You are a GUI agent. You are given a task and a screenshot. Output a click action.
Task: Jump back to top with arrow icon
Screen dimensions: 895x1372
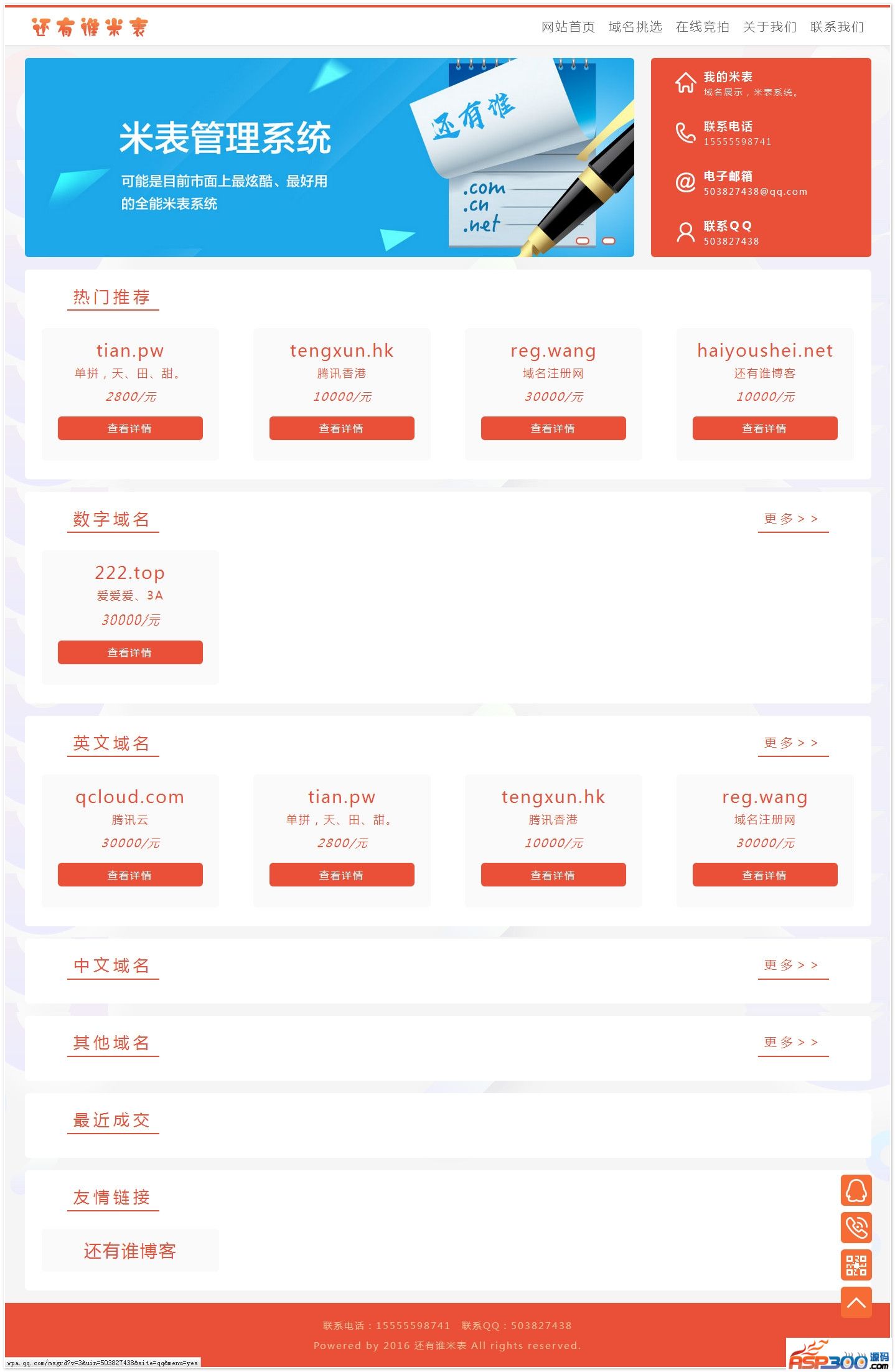click(856, 1302)
